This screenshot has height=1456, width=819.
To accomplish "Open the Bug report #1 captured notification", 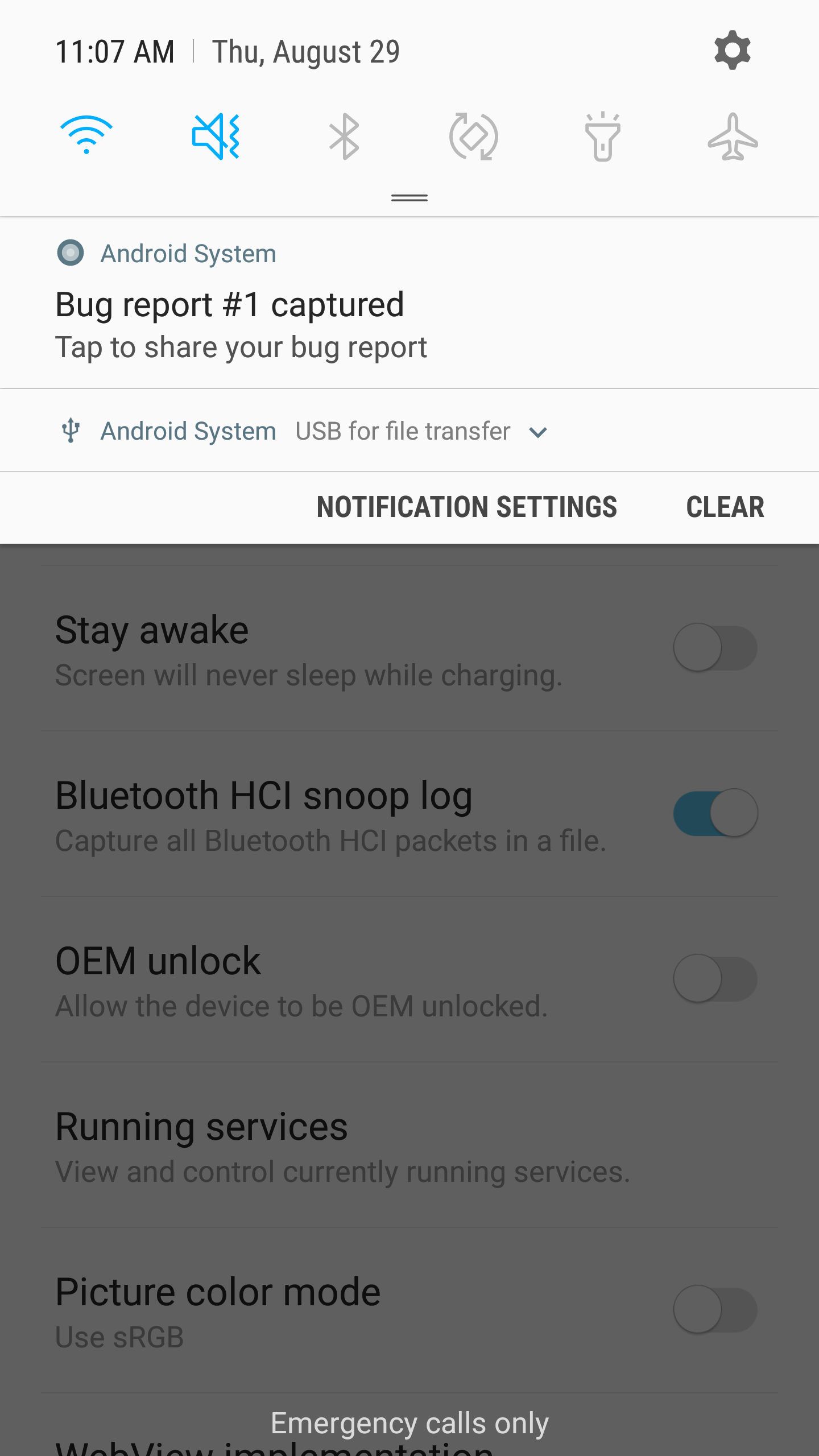I will [409, 303].
